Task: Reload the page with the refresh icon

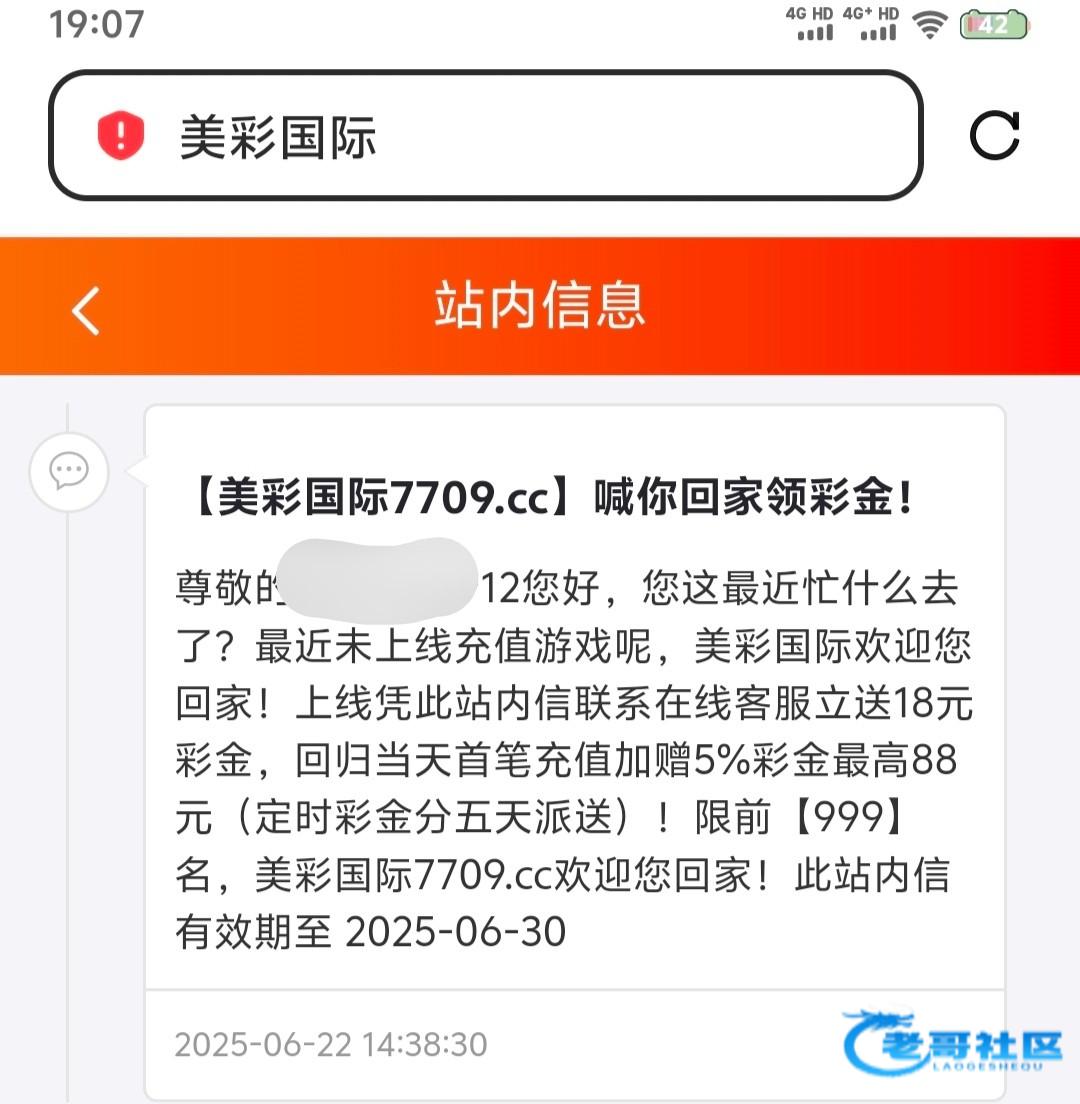Action: 995,135
